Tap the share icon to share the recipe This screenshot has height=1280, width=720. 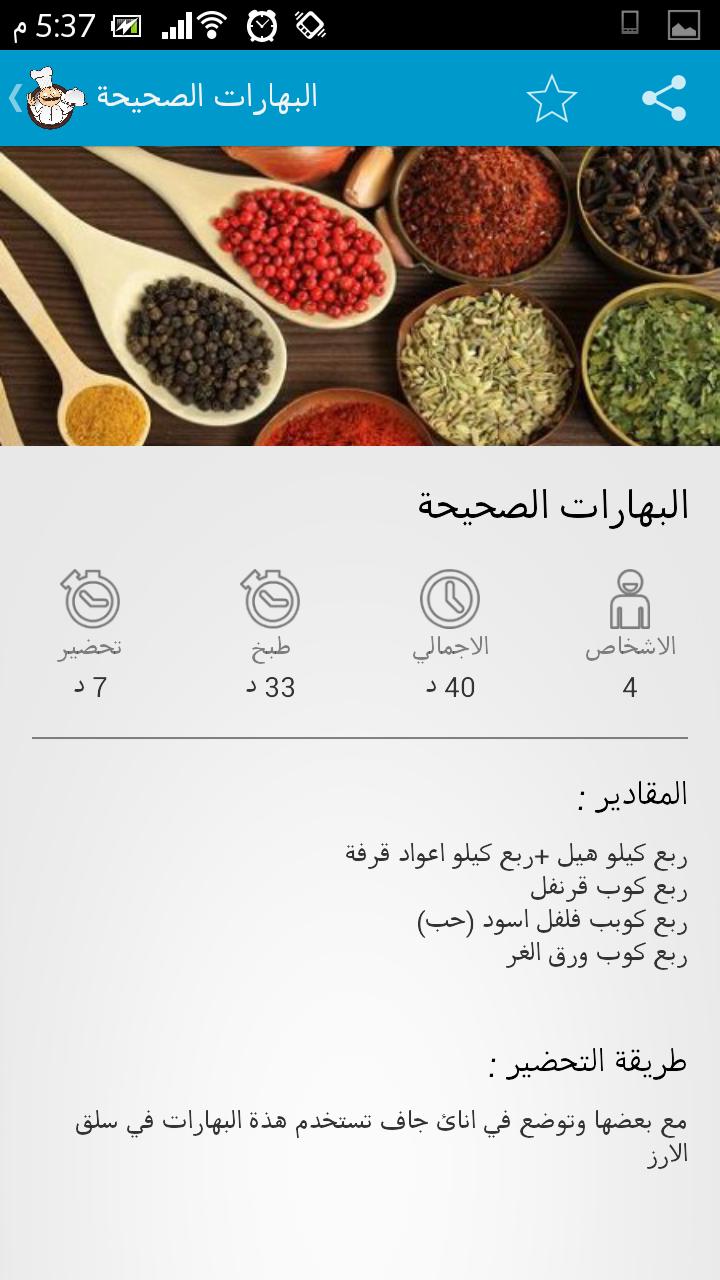(x=662, y=97)
